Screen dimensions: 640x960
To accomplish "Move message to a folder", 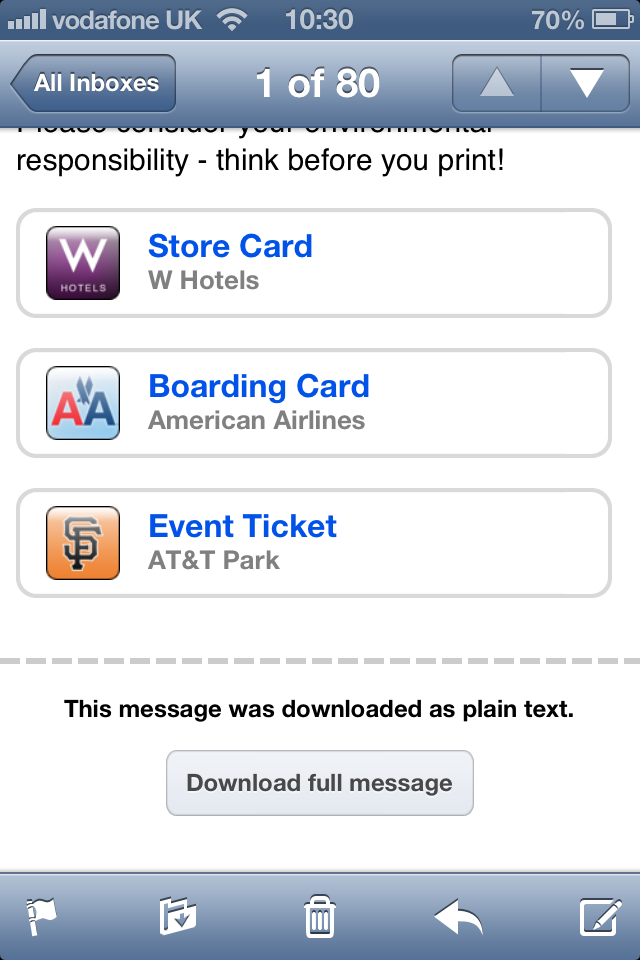I will [x=178, y=915].
